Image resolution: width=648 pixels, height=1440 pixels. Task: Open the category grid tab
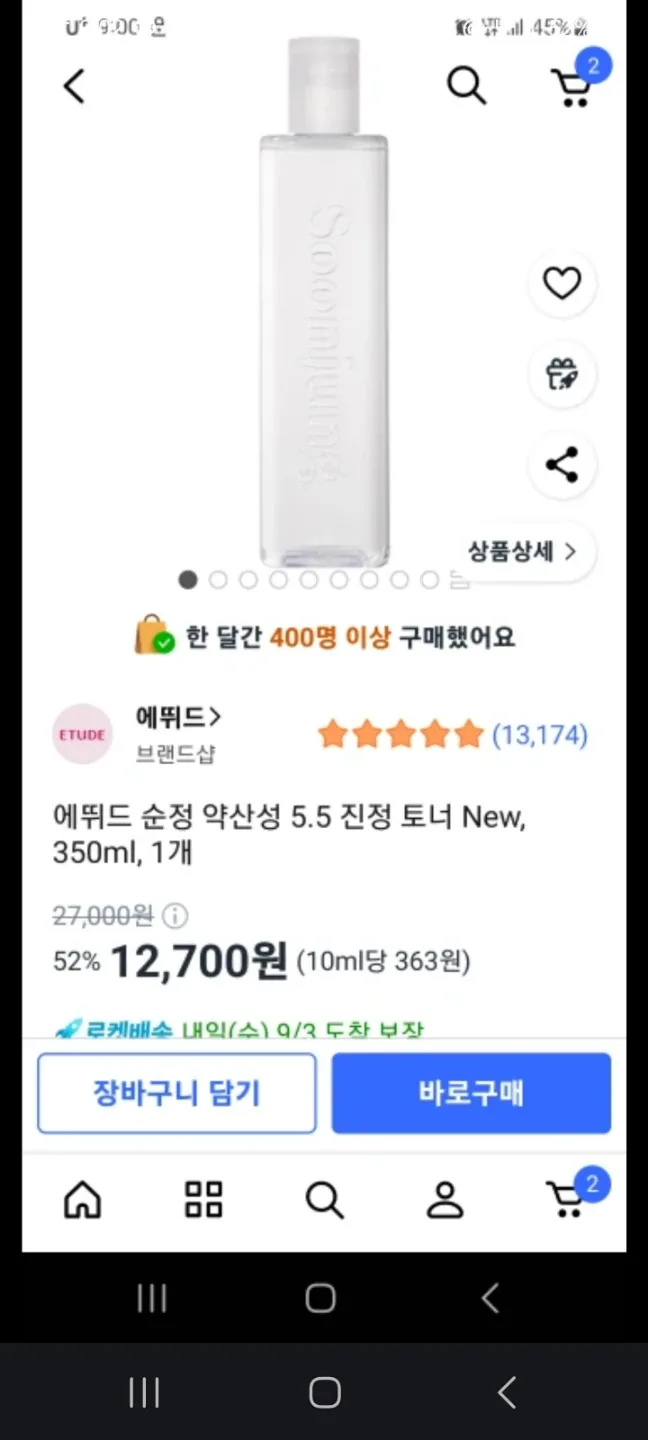click(x=203, y=1199)
